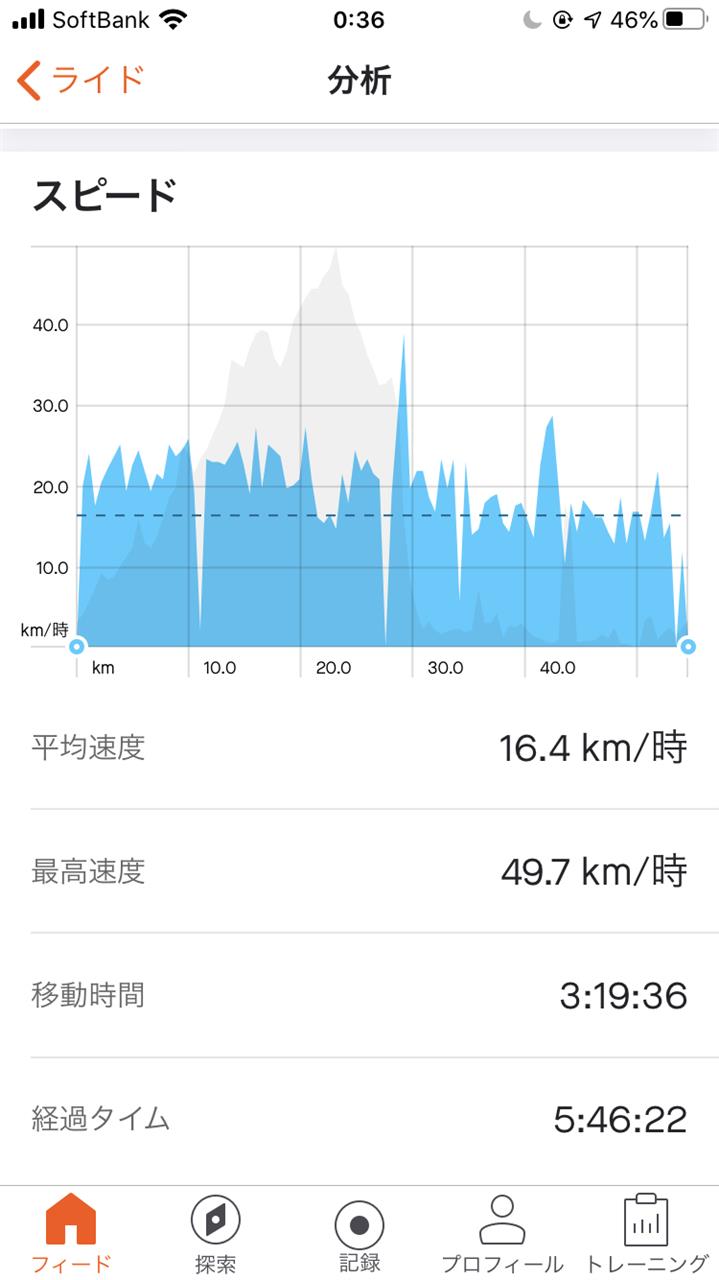
Task: Switch to the 探索 tab
Action: click(x=215, y=1234)
